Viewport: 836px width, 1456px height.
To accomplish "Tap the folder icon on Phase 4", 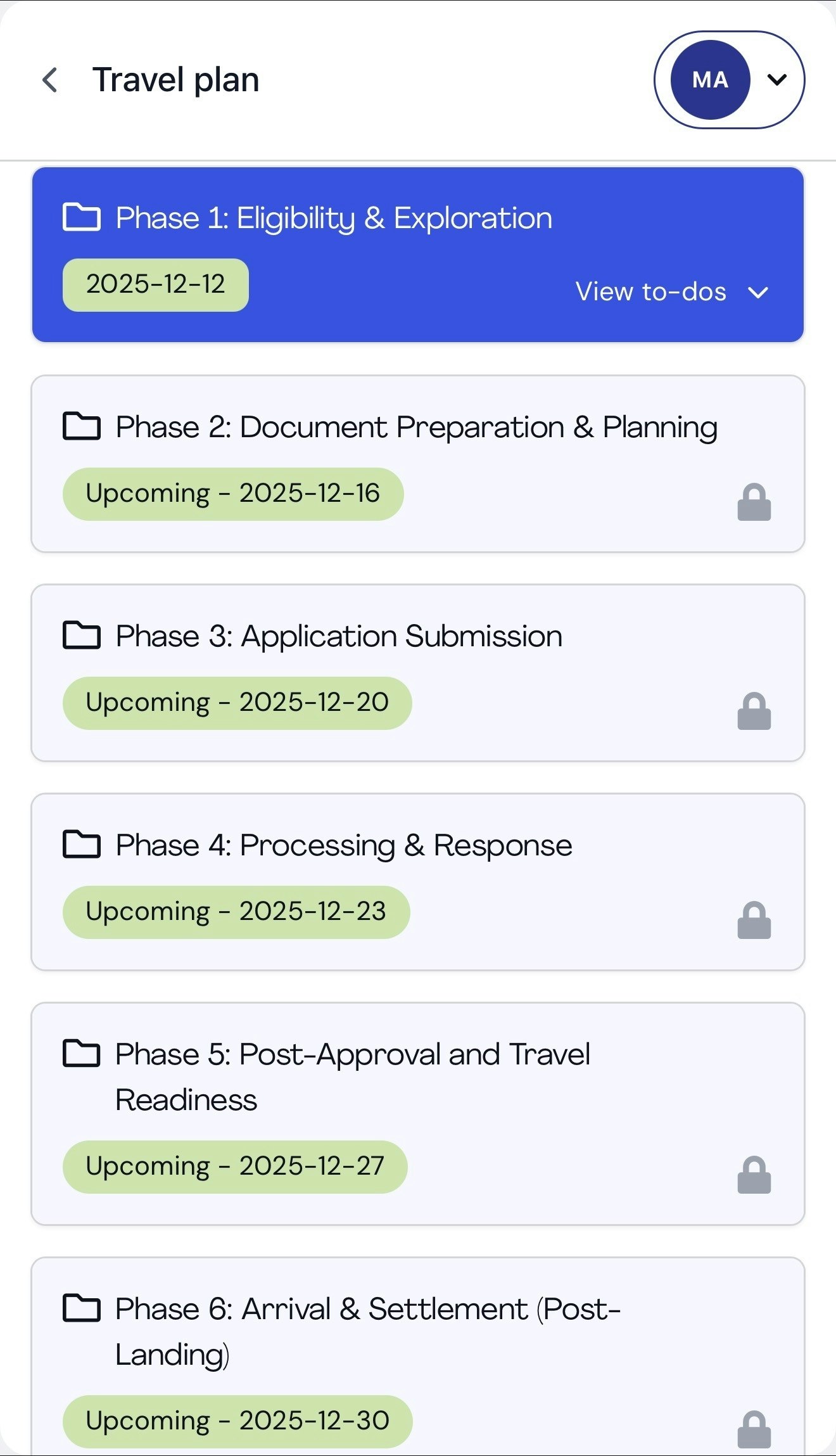I will pos(81,844).
